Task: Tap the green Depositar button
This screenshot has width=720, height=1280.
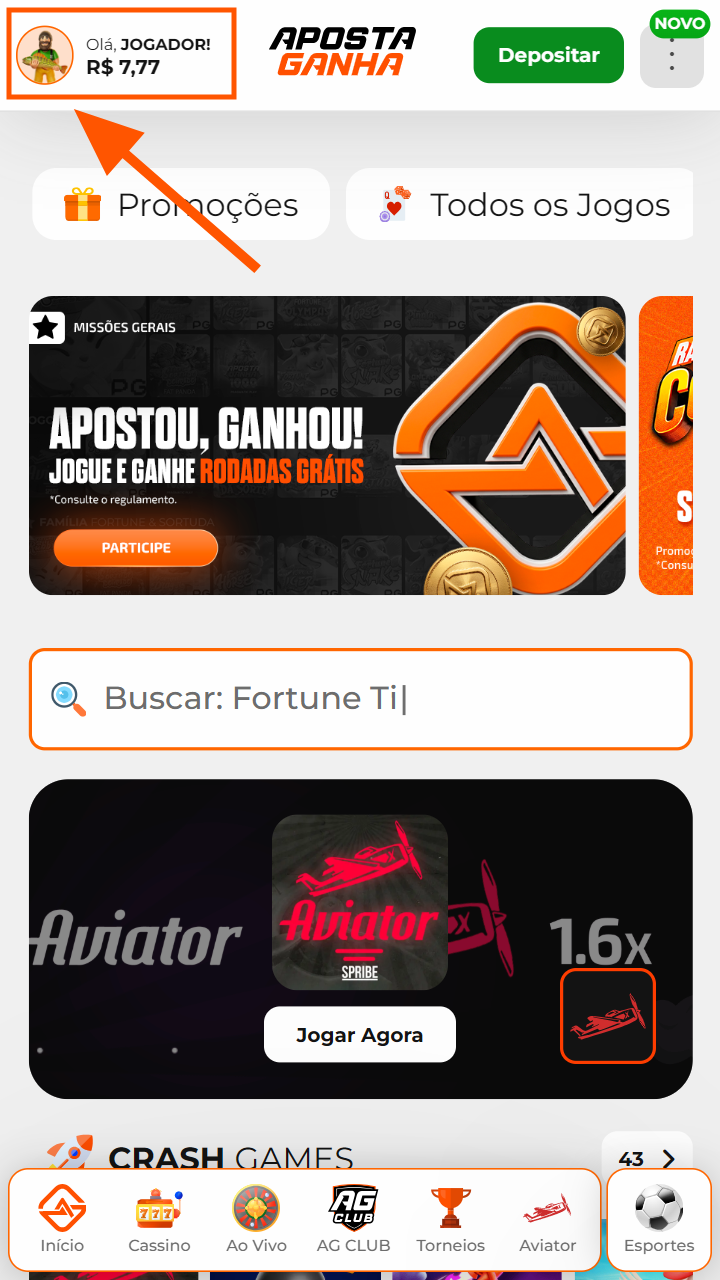Action: click(548, 55)
